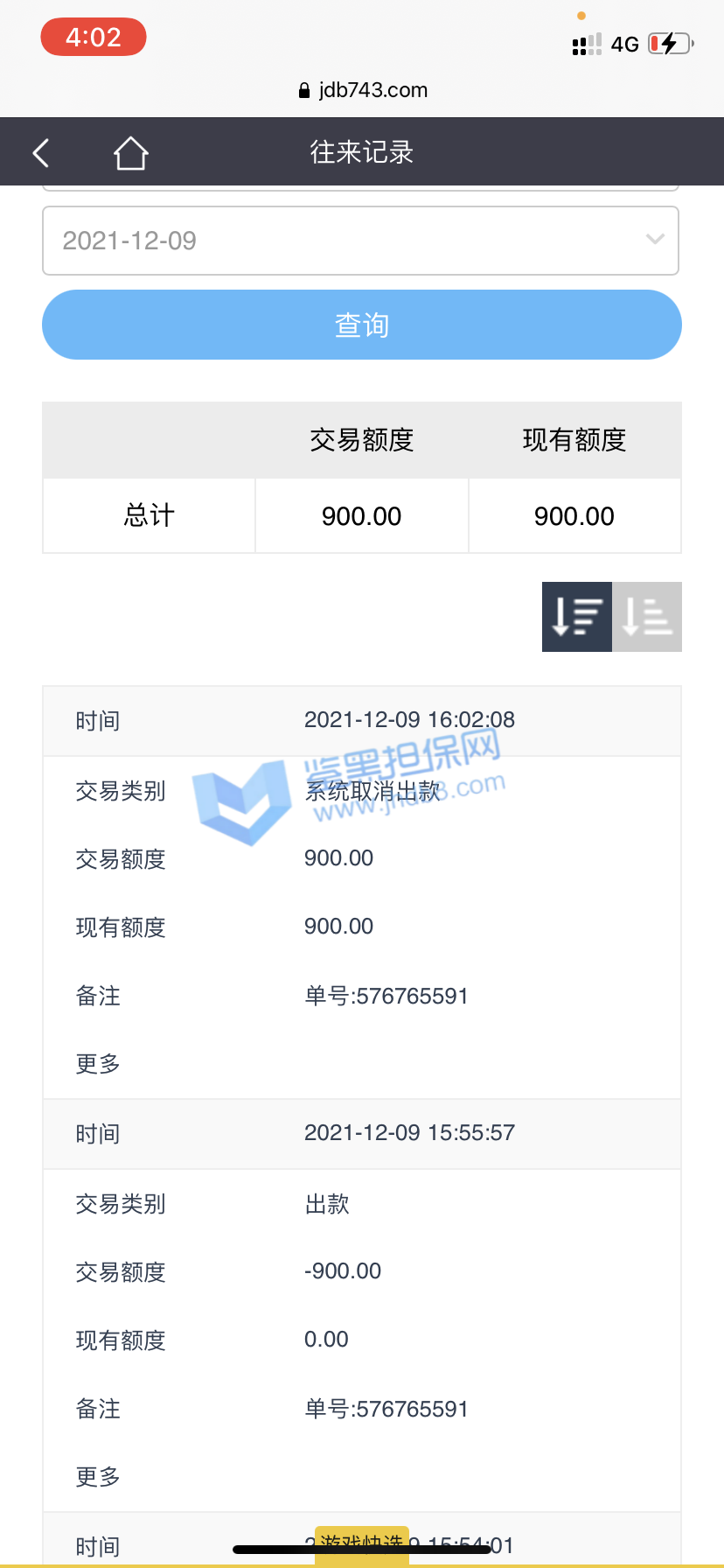
Task: Sort records in ascending order
Action: point(647,617)
